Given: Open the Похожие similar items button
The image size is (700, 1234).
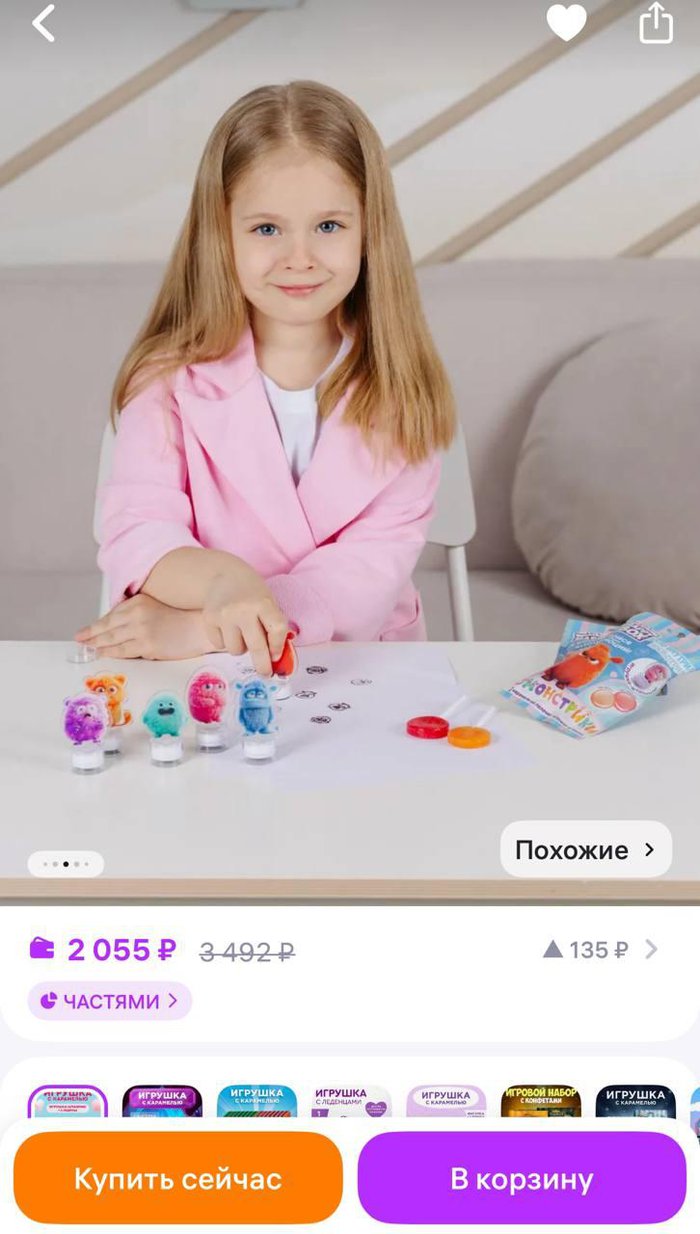Looking at the screenshot, I should tap(586, 850).
